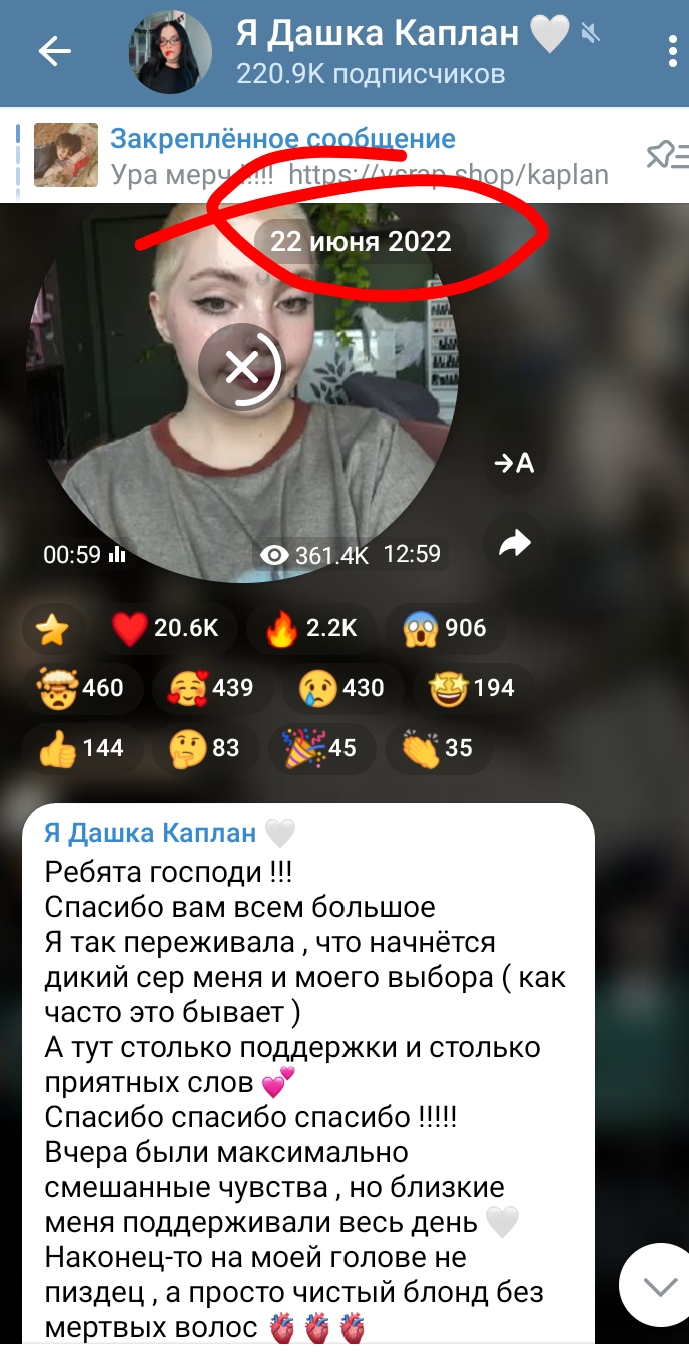Share the video message
The height and width of the screenshot is (1371, 689).
coord(514,543)
